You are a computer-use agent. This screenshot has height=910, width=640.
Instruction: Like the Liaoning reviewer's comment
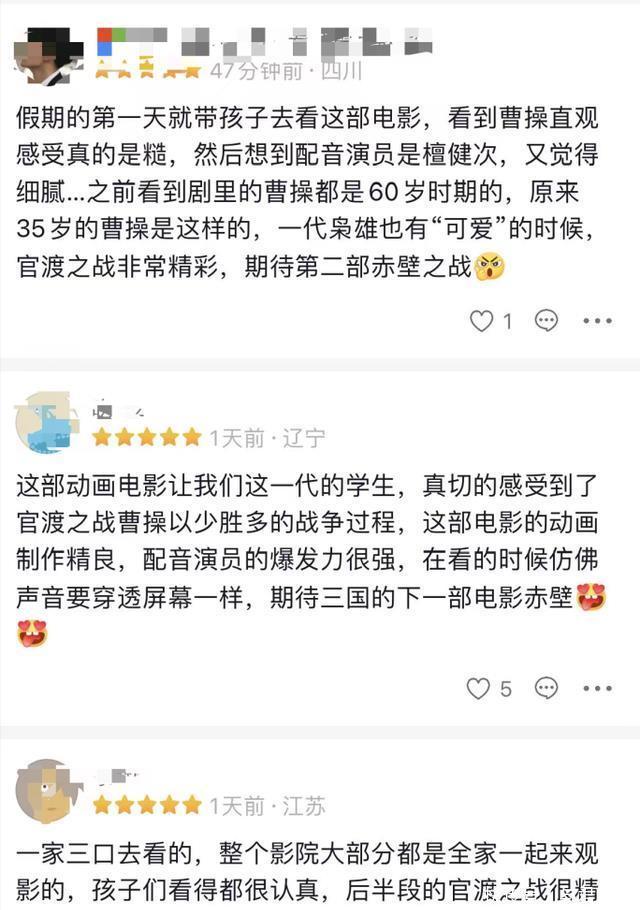[480, 688]
